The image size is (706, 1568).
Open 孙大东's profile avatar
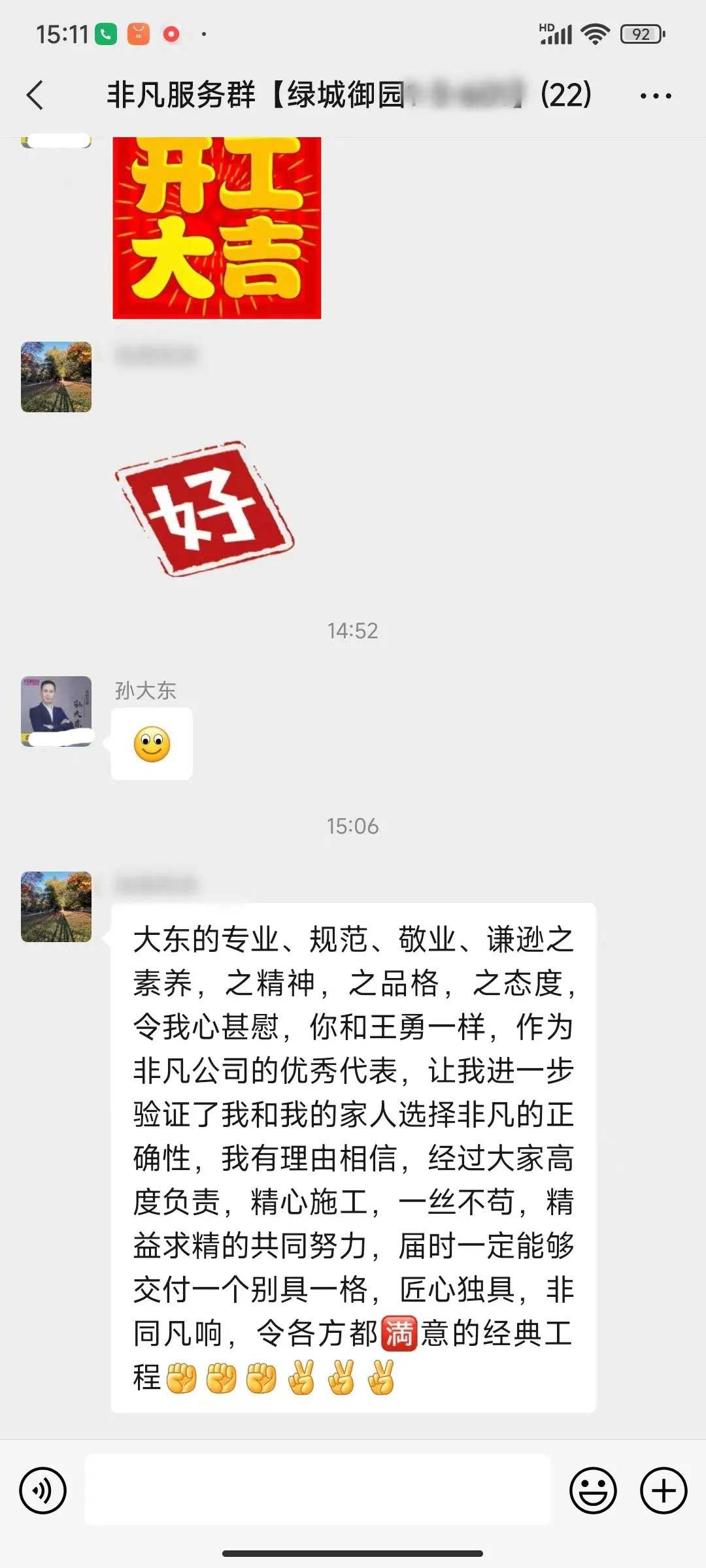56,711
